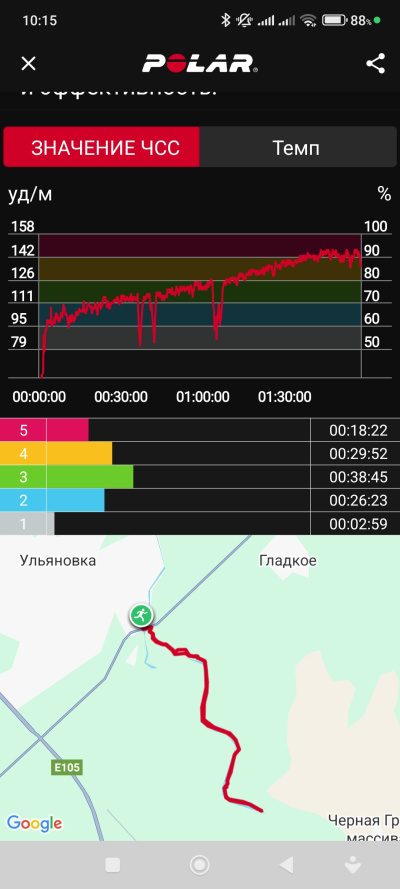The height and width of the screenshot is (889, 400).
Task: Tap the system back button
Action: pyautogui.click(x=287, y=865)
